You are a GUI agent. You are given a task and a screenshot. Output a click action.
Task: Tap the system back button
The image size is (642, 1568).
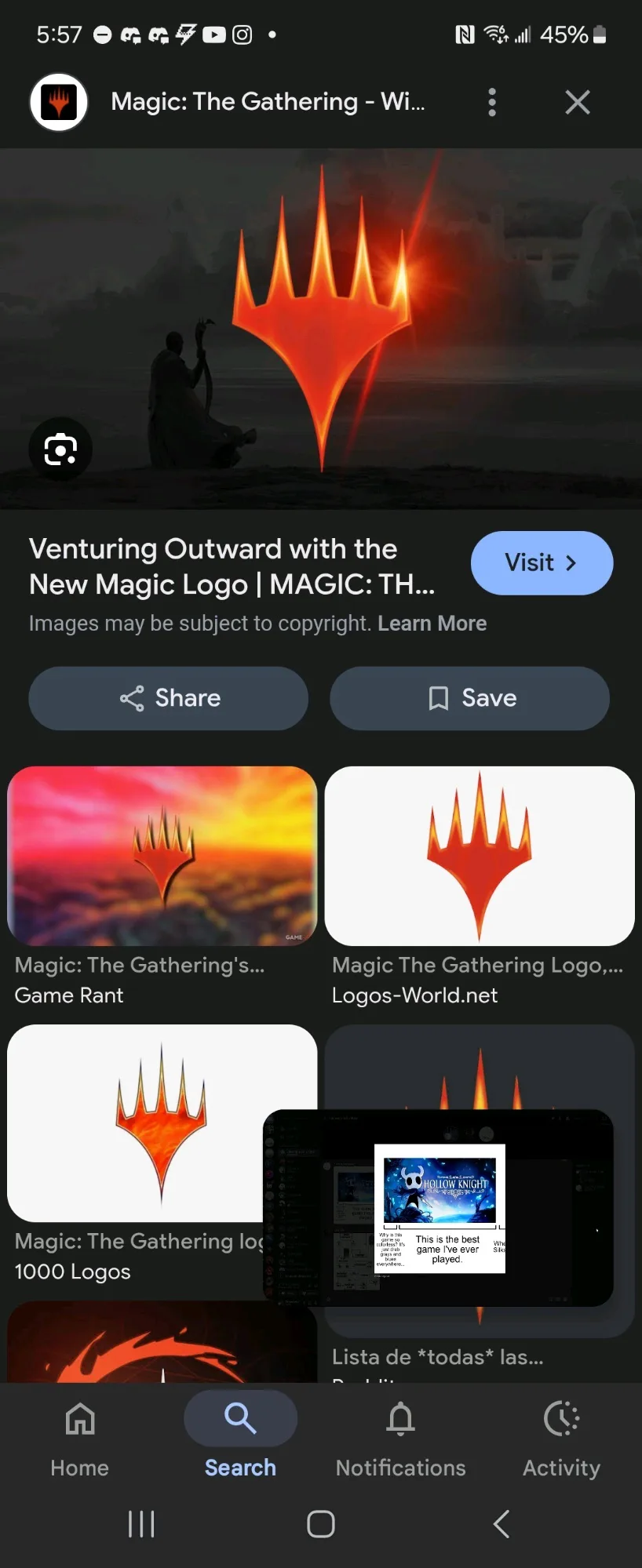pos(501,1524)
